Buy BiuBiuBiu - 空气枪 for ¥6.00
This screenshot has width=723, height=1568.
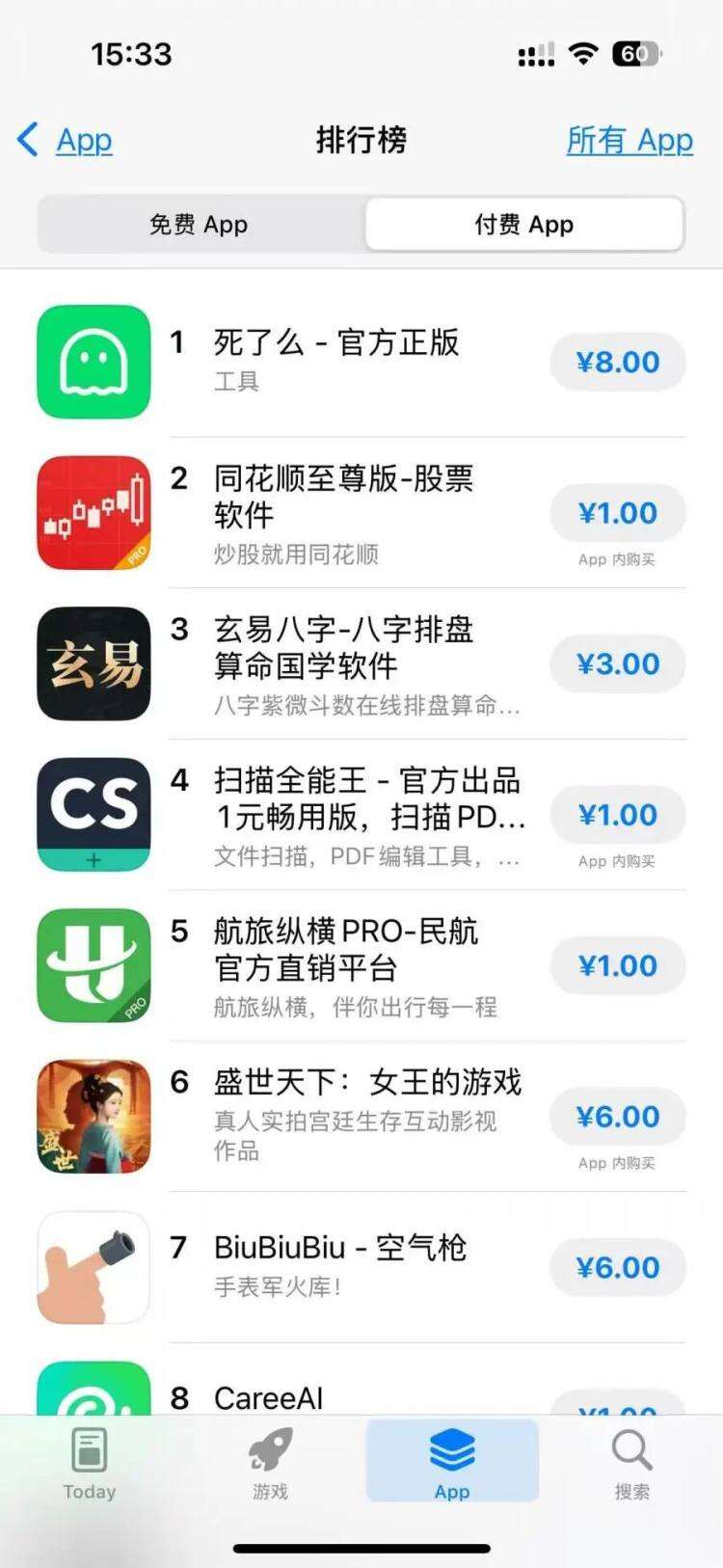coord(617,1267)
